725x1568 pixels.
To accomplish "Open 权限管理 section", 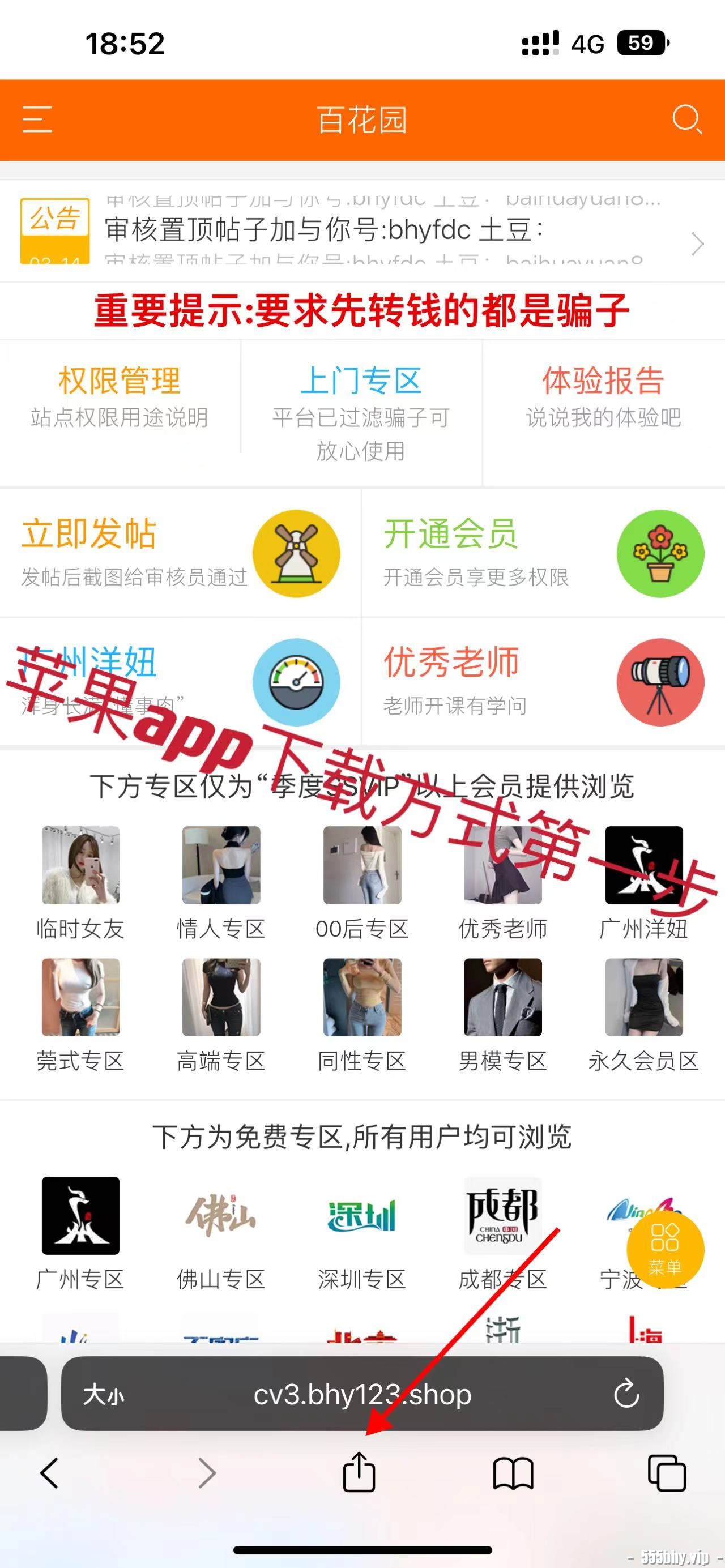I will pos(120,397).
